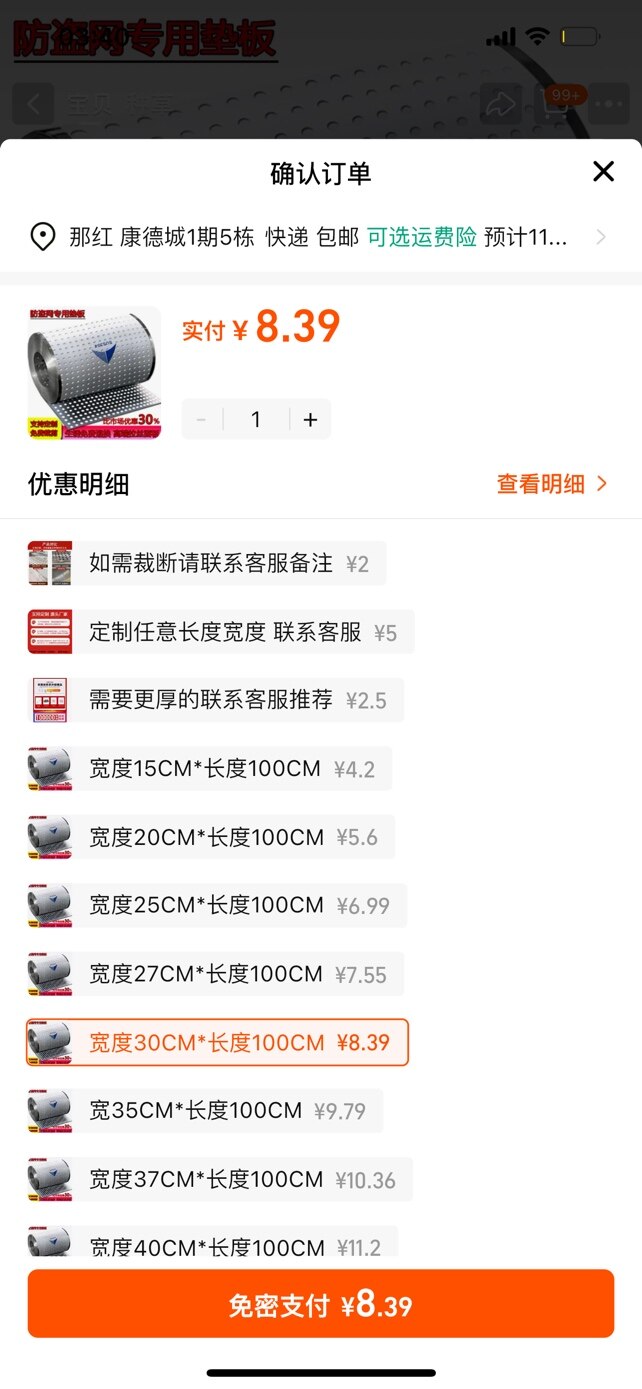Open the delivery address row for 那红
The width and height of the screenshot is (642, 1389).
[320, 238]
